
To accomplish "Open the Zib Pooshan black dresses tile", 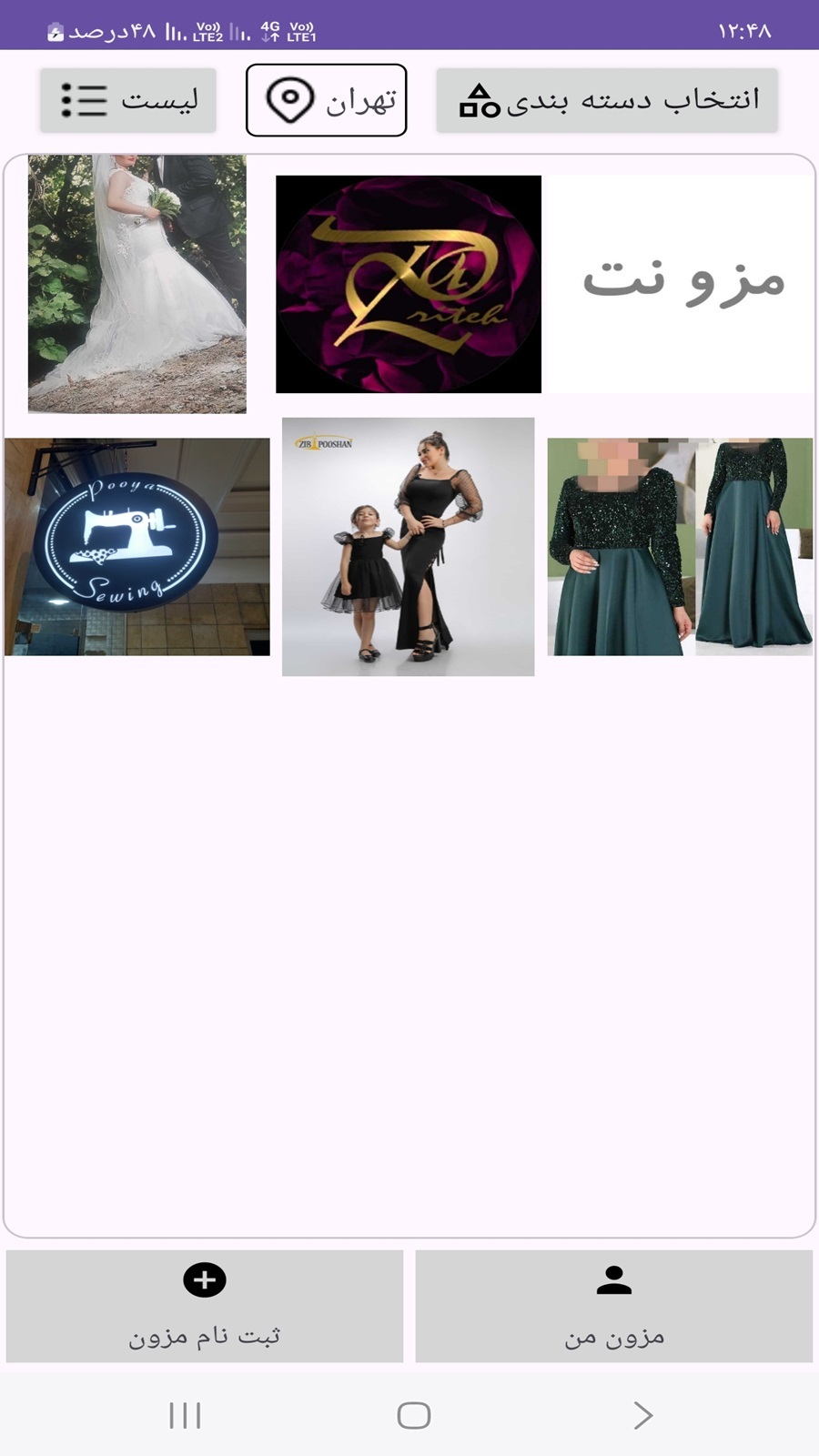I will (x=408, y=547).
